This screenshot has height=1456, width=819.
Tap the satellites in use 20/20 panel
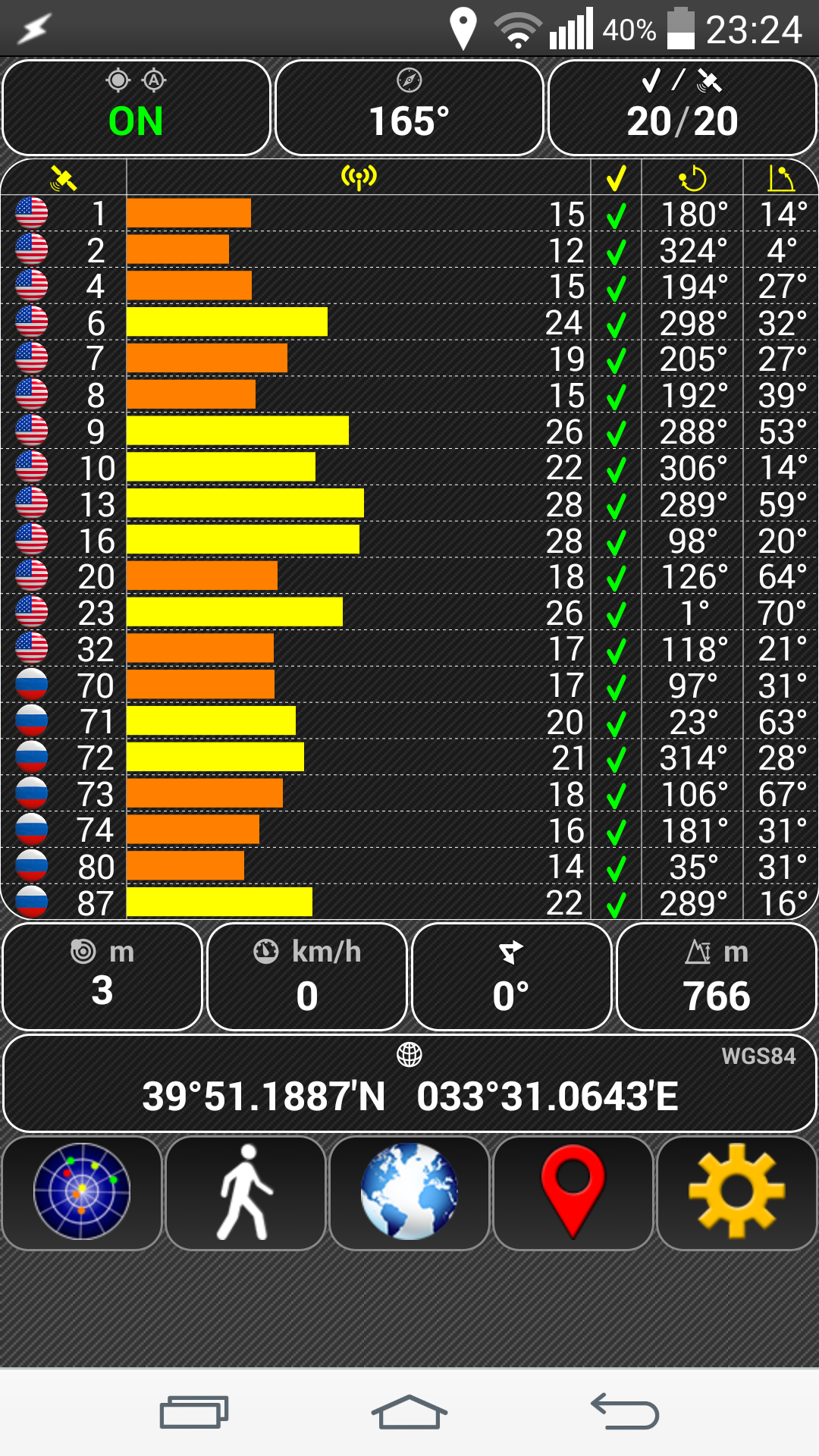pyautogui.click(x=682, y=108)
